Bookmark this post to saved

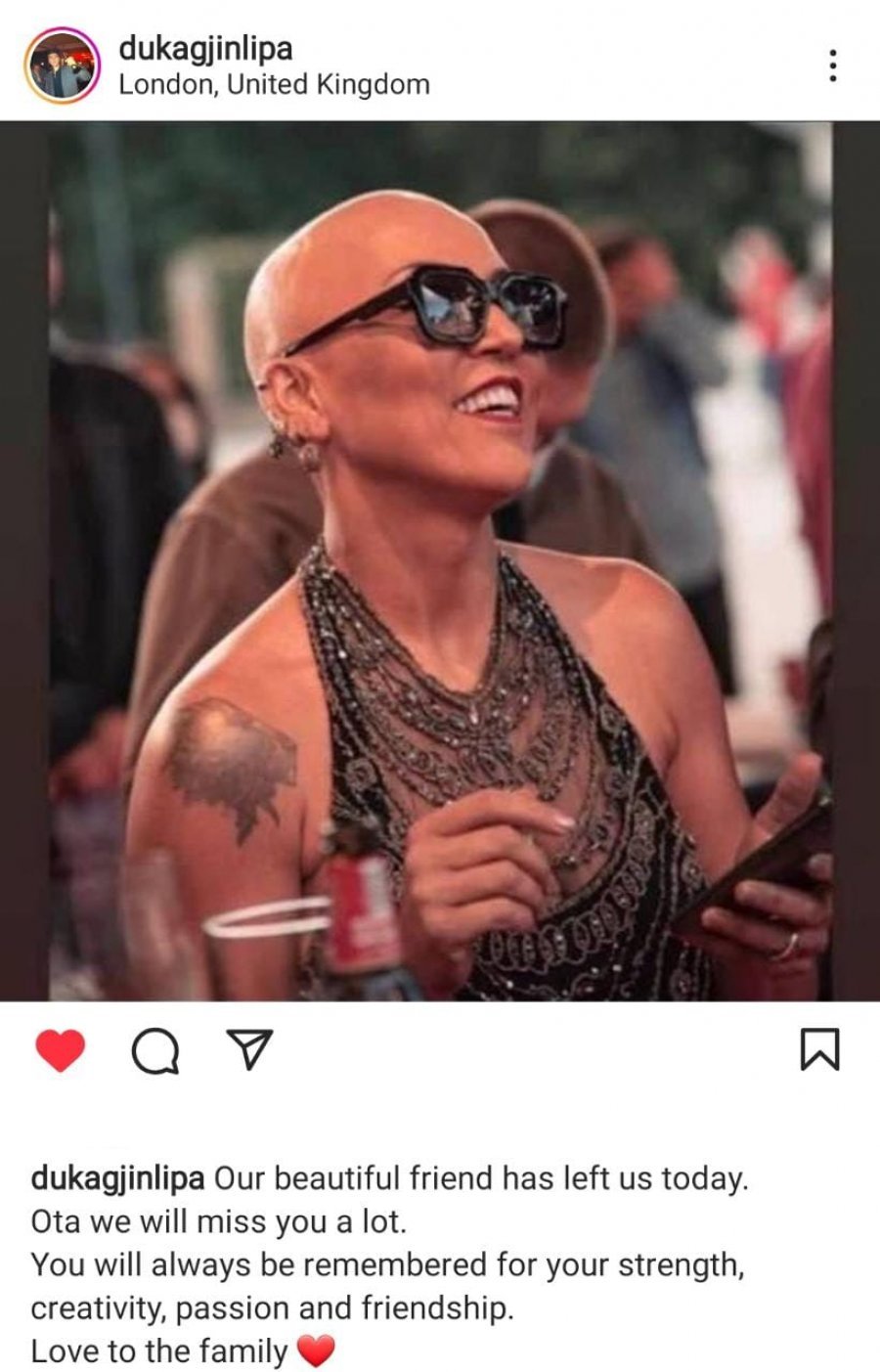[818, 1050]
